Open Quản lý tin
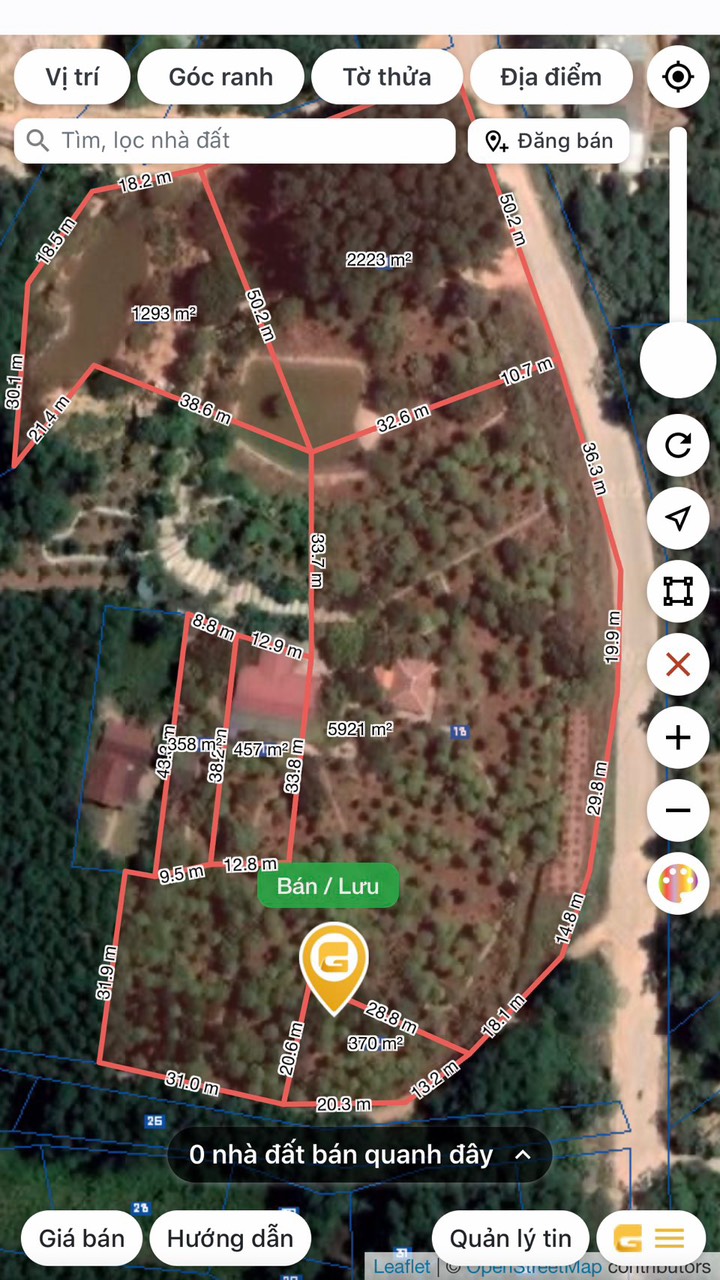The width and height of the screenshot is (720, 1280). pyautogui.click(x=511, y=1238)
